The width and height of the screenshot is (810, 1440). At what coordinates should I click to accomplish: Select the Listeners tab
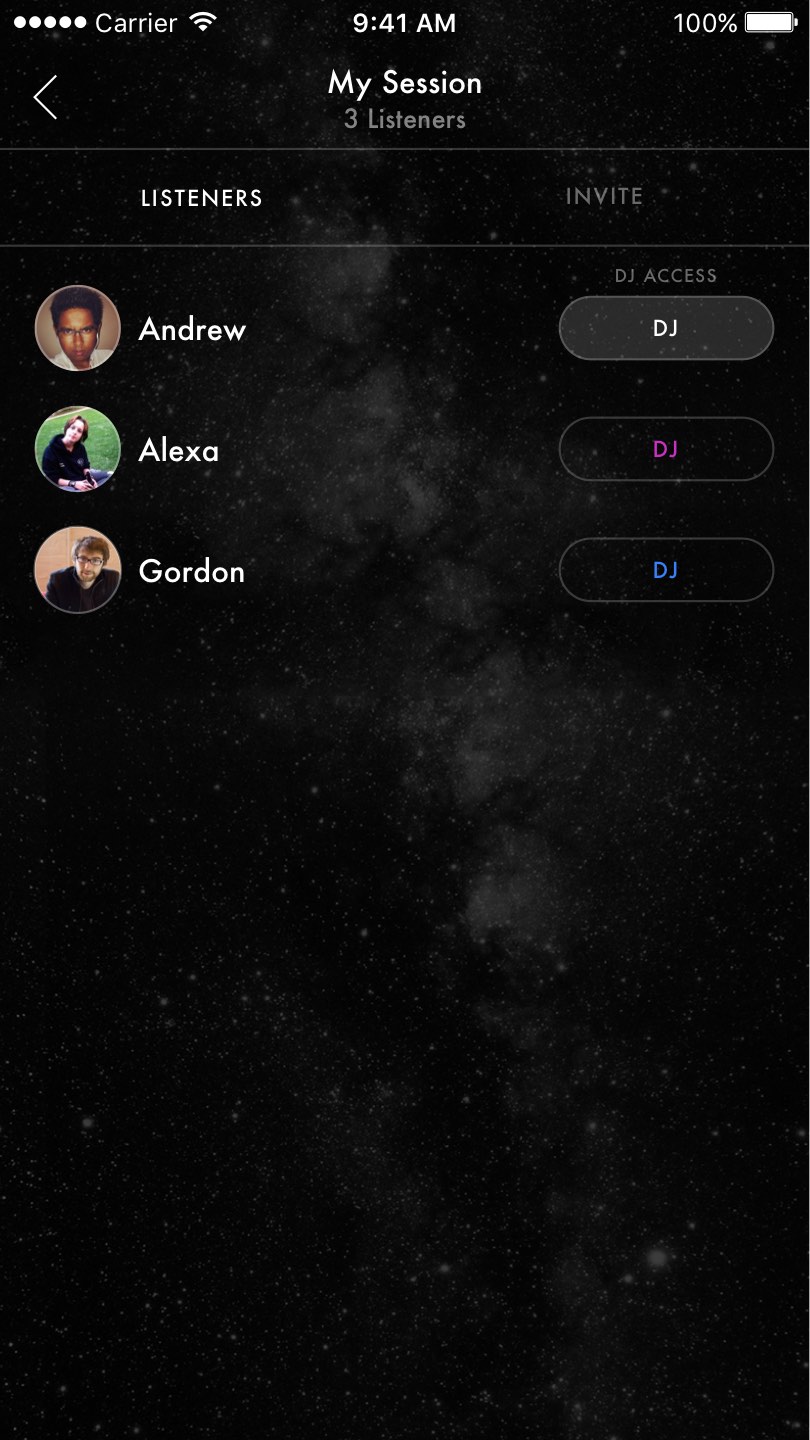click(202, 198)
